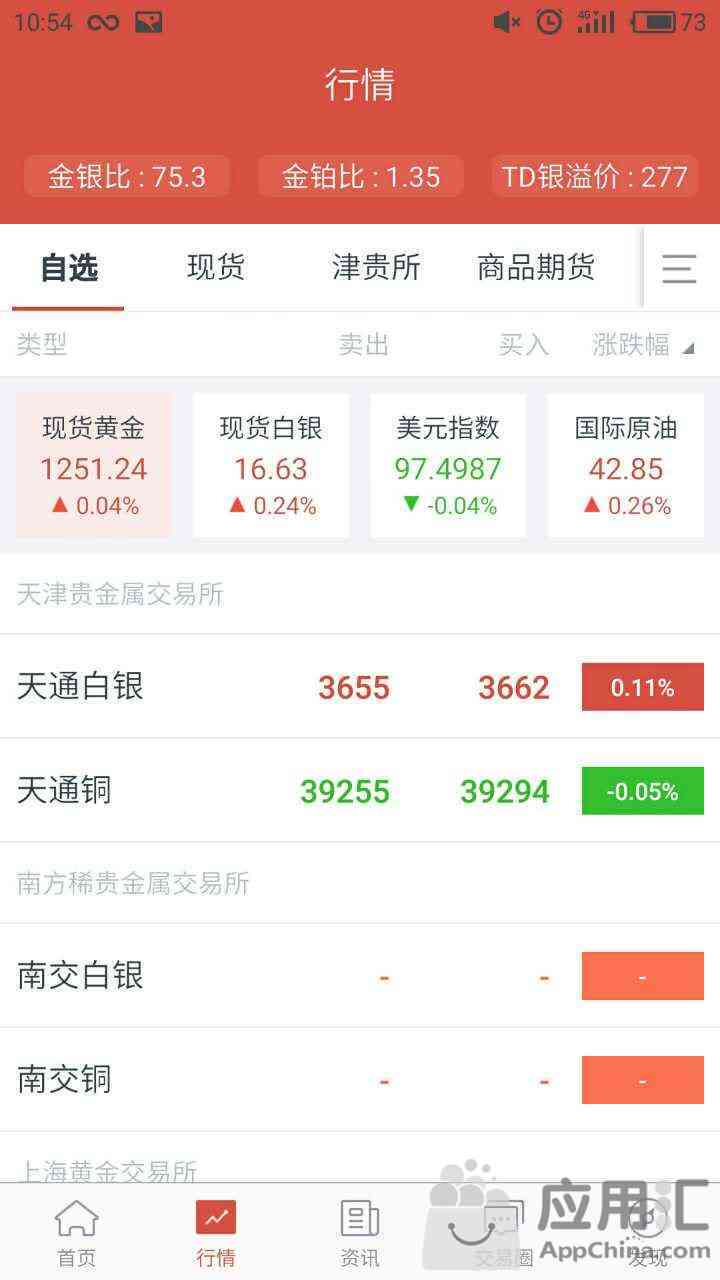The height and width of the screenshot is (1280, 720).
Task: Open the 现货白银 quote card
Action: (x=271, y=466)
